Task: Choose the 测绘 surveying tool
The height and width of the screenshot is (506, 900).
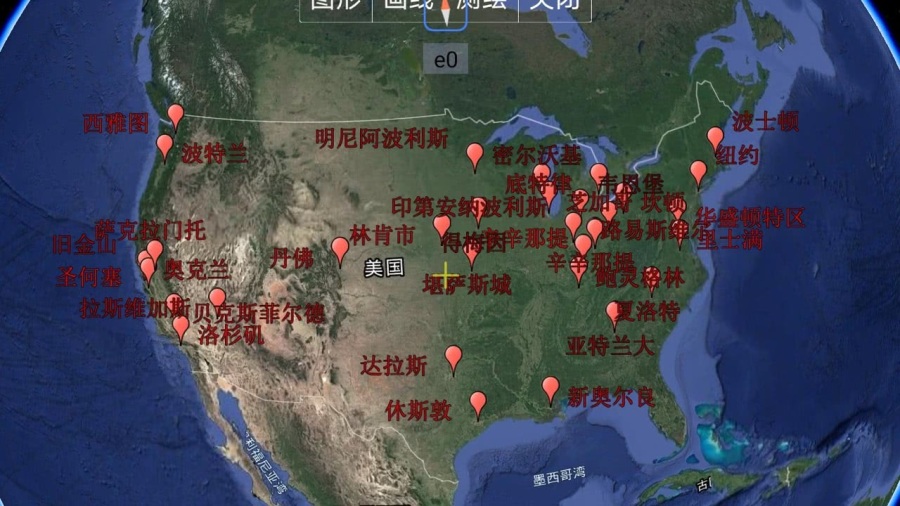Action: tap(481, 6)
